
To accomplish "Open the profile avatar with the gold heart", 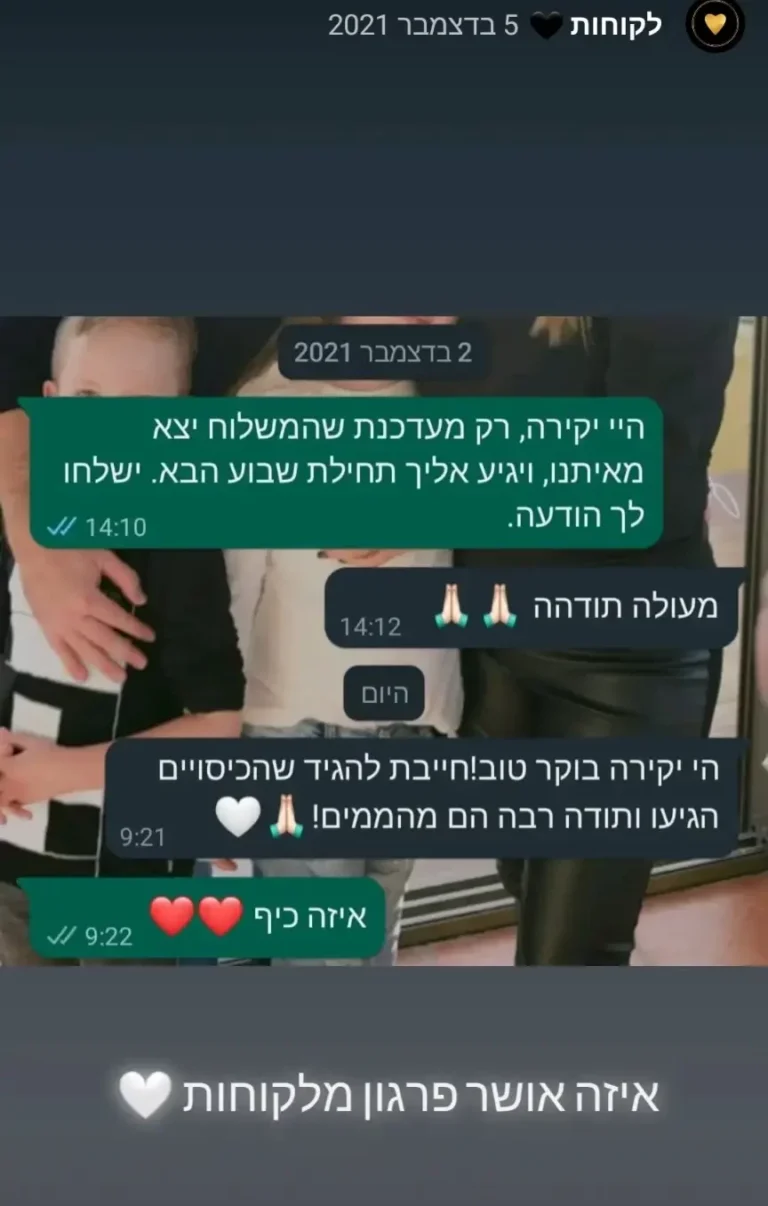I will (715, 27).
